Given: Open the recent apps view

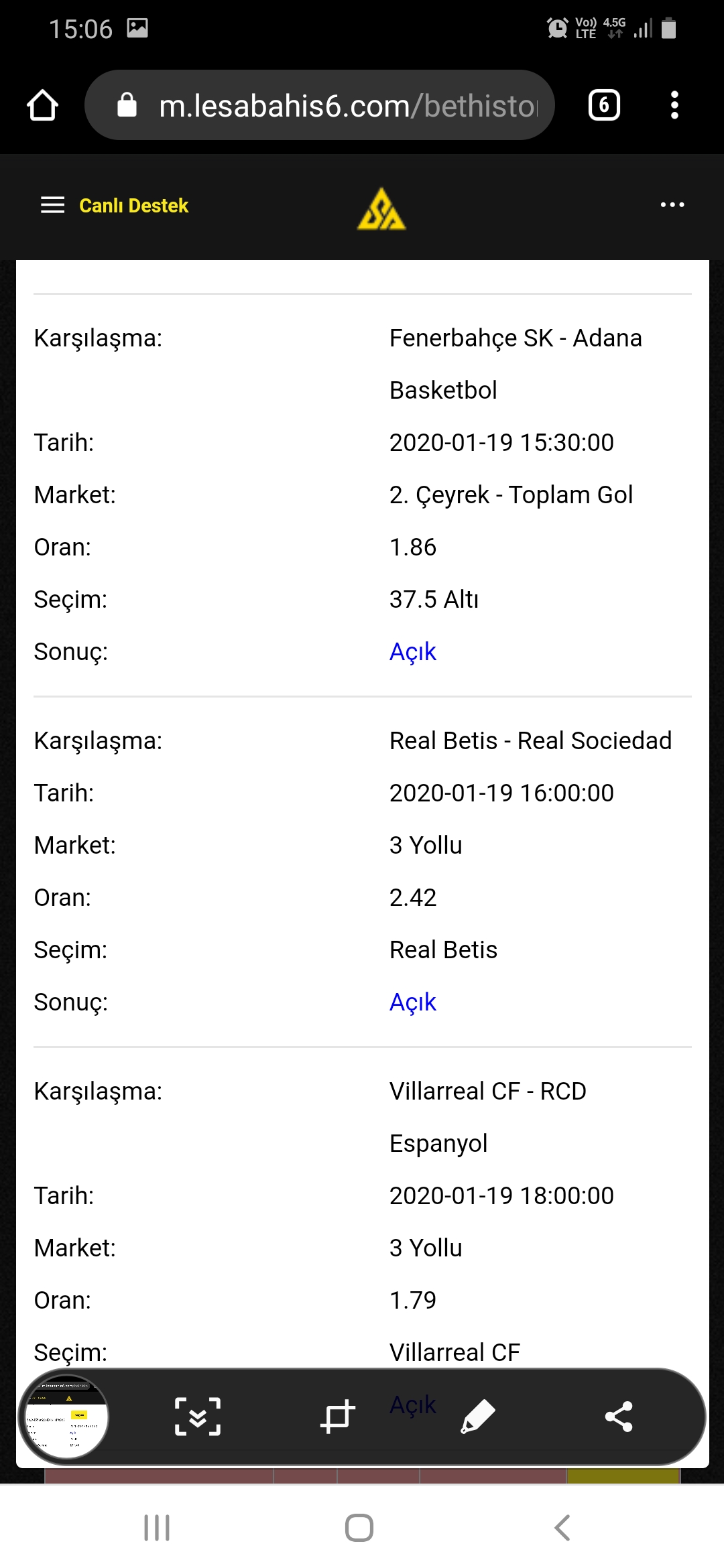Looking at the screenshot, I should click(157, 1528).
